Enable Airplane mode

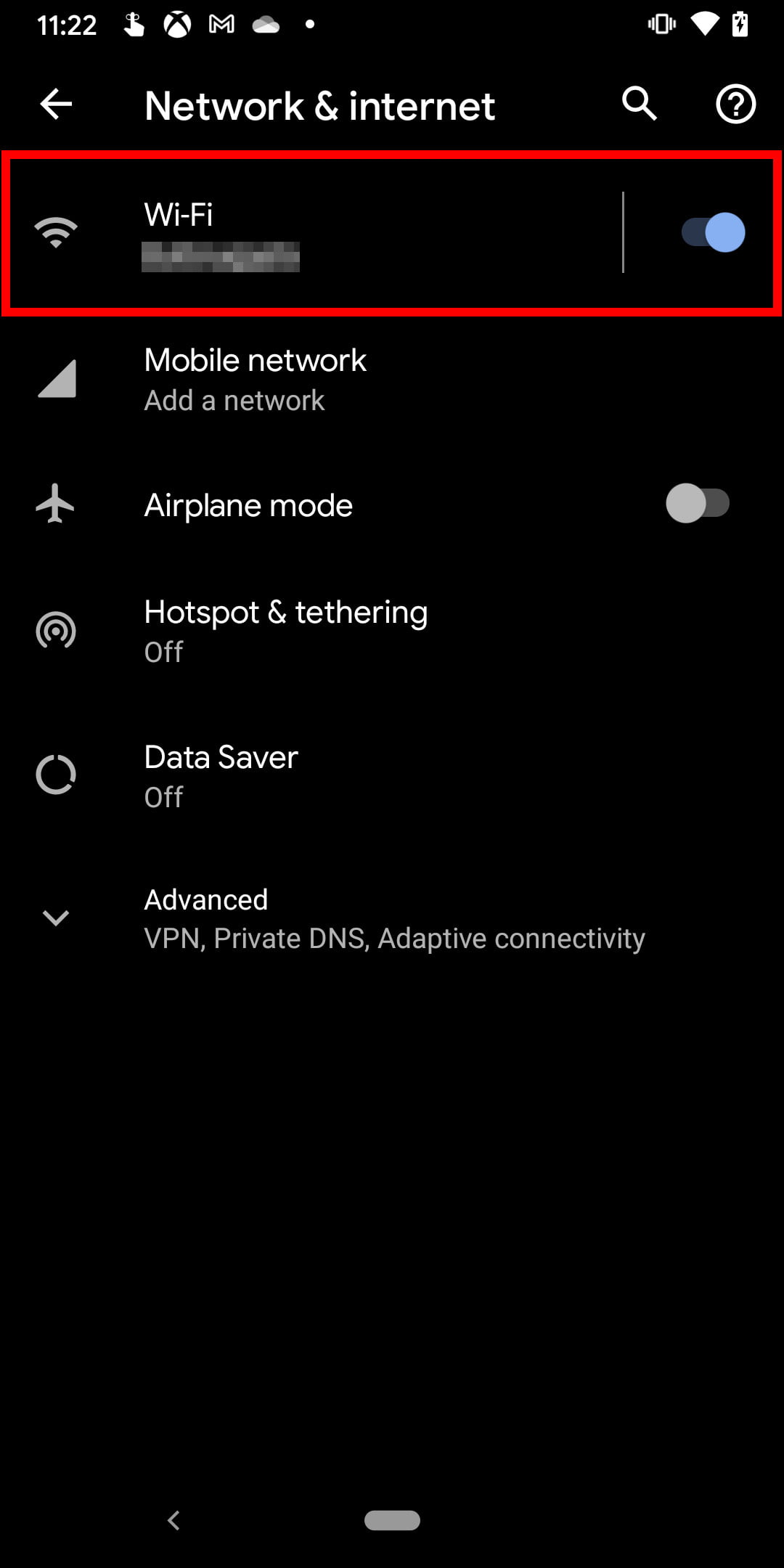(x=697, y=504)
